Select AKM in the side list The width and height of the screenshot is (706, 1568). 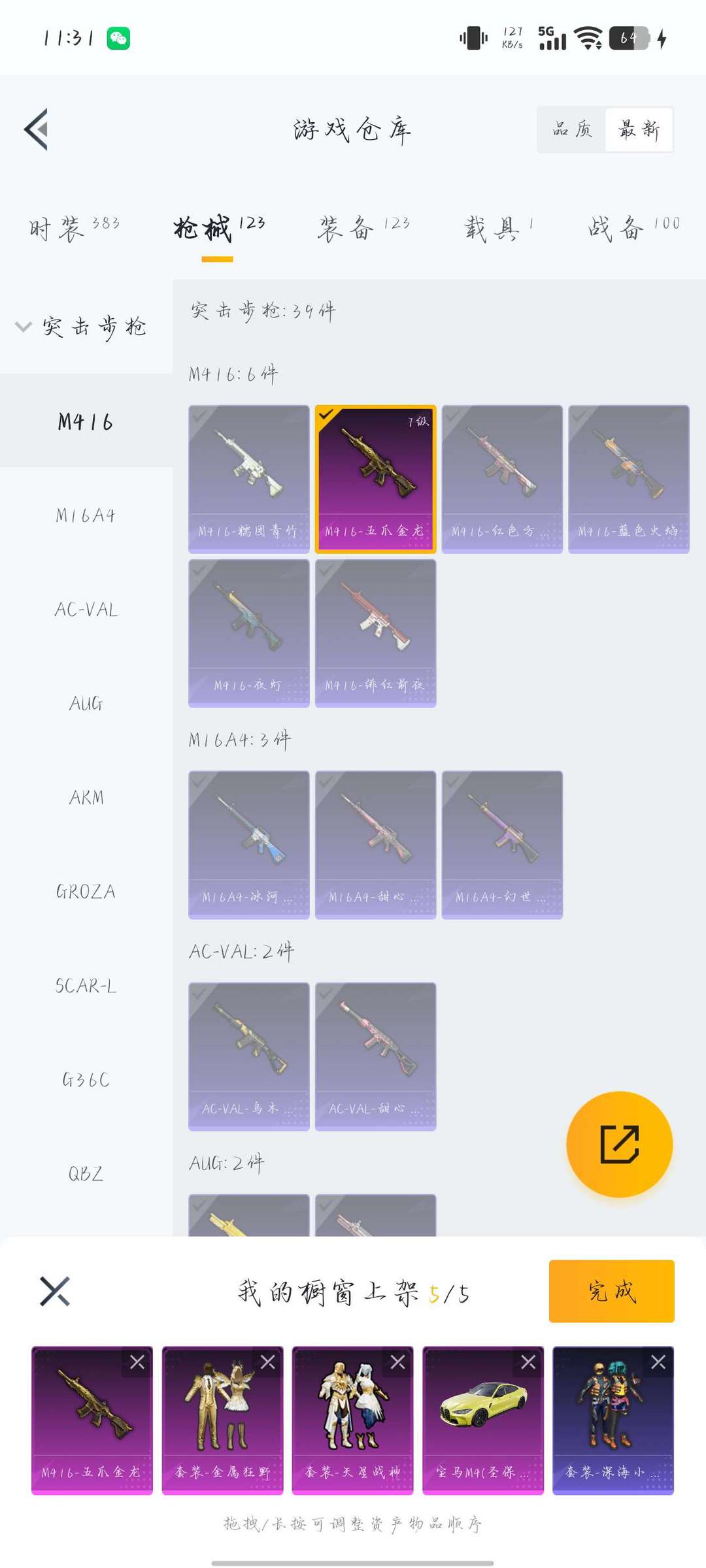86,798
